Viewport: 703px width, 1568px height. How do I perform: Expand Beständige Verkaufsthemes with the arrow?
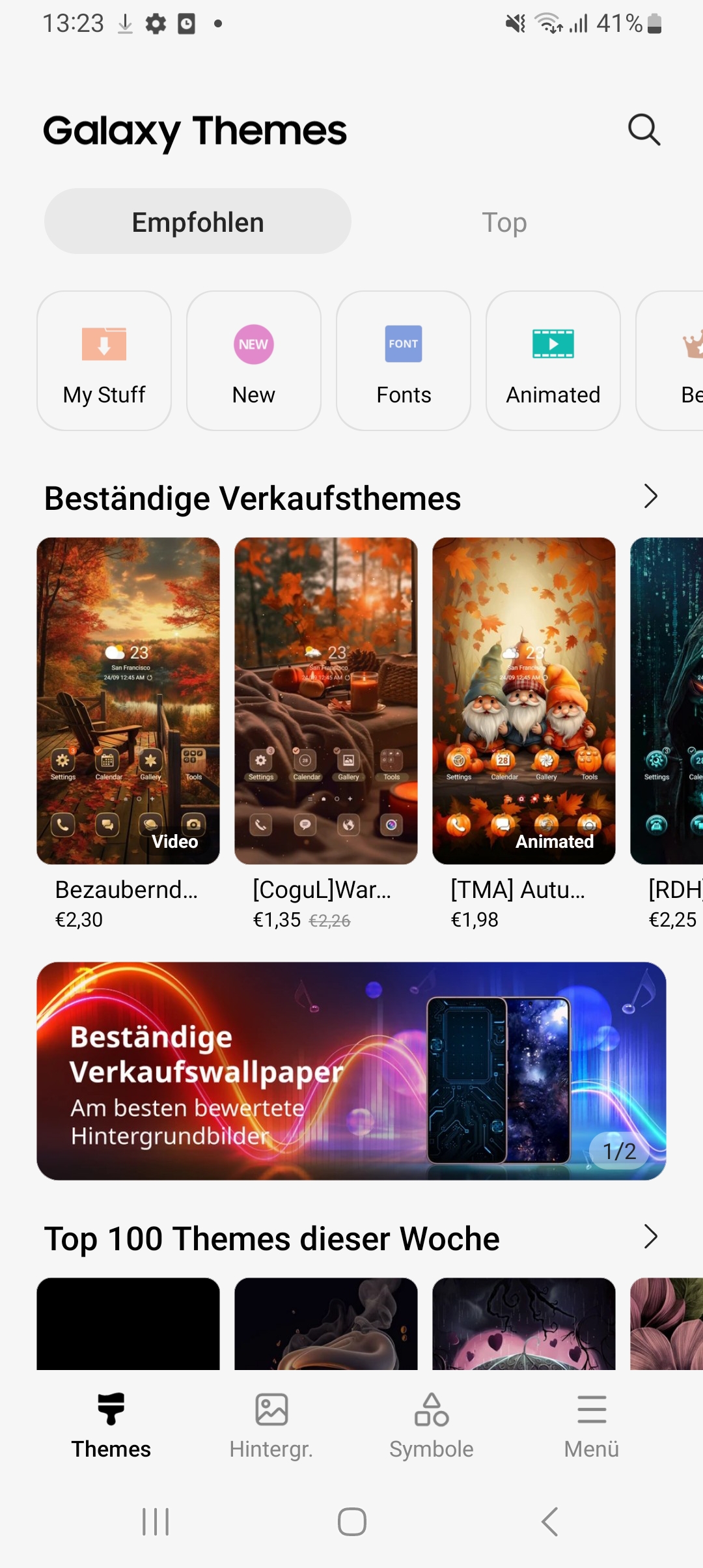(x=650, y=497)
